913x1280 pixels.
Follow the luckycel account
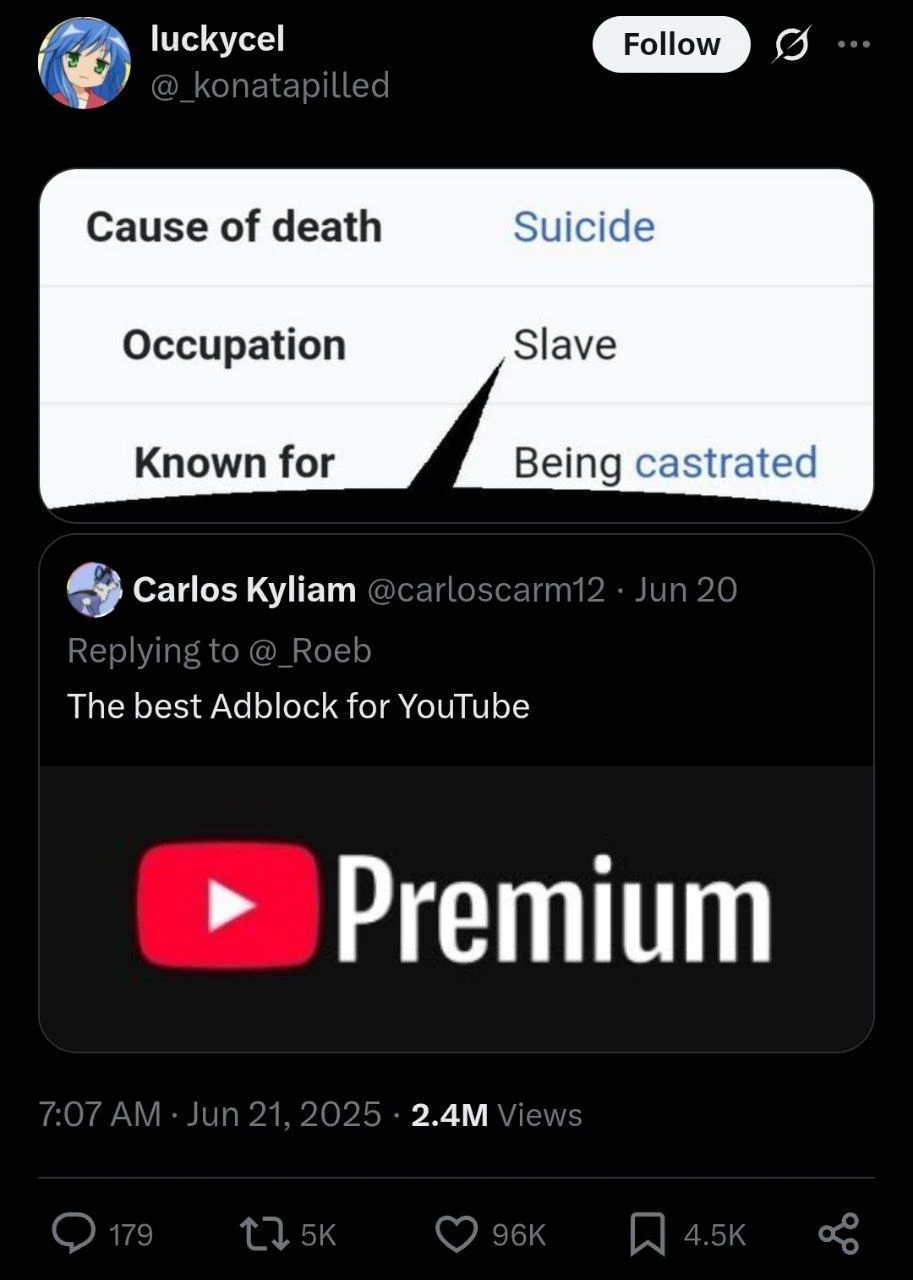click(x=671, y=45)
